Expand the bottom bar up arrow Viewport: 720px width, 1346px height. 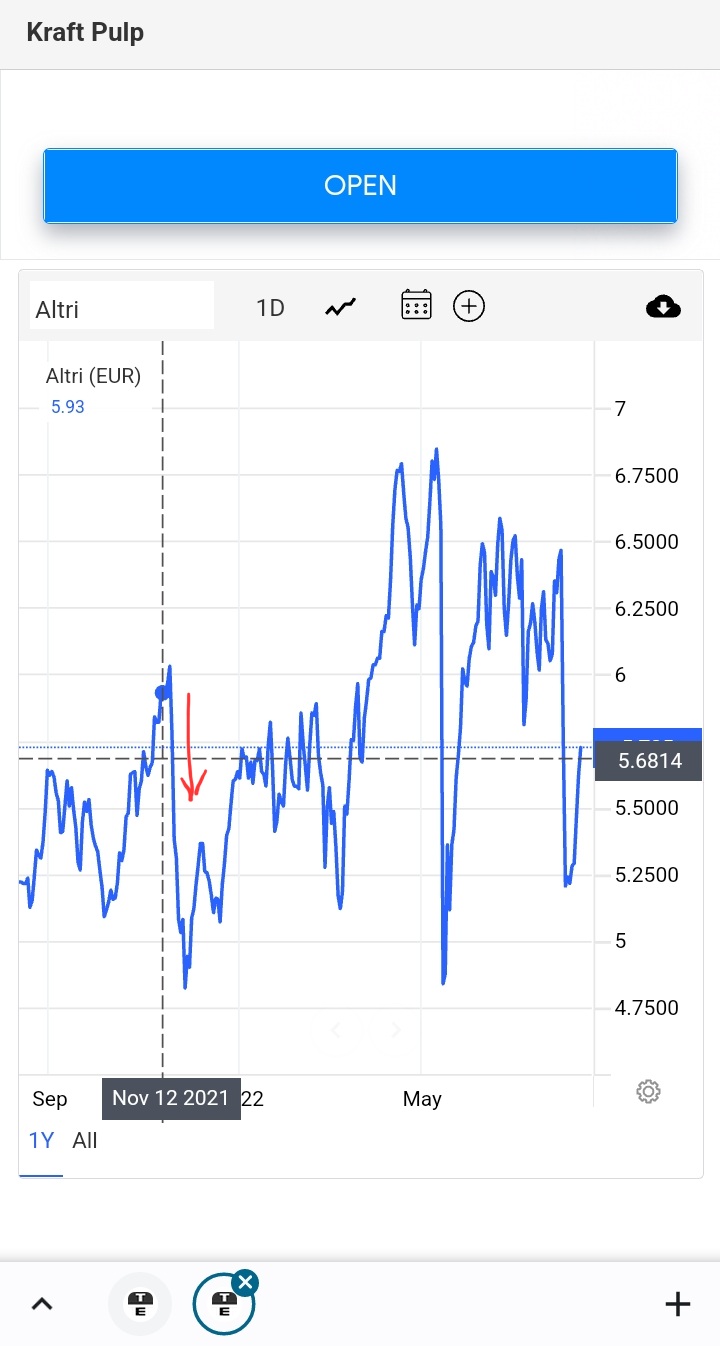click(42, 1304)
